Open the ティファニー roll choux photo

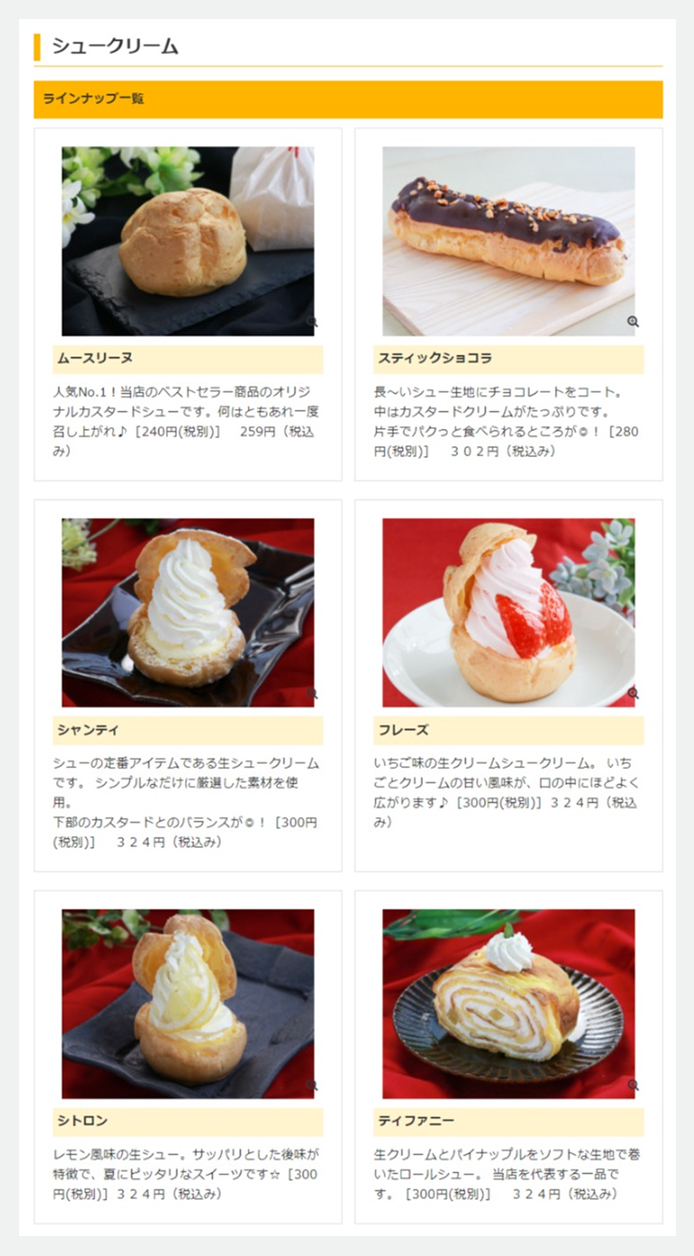(x=508, y=1003)
